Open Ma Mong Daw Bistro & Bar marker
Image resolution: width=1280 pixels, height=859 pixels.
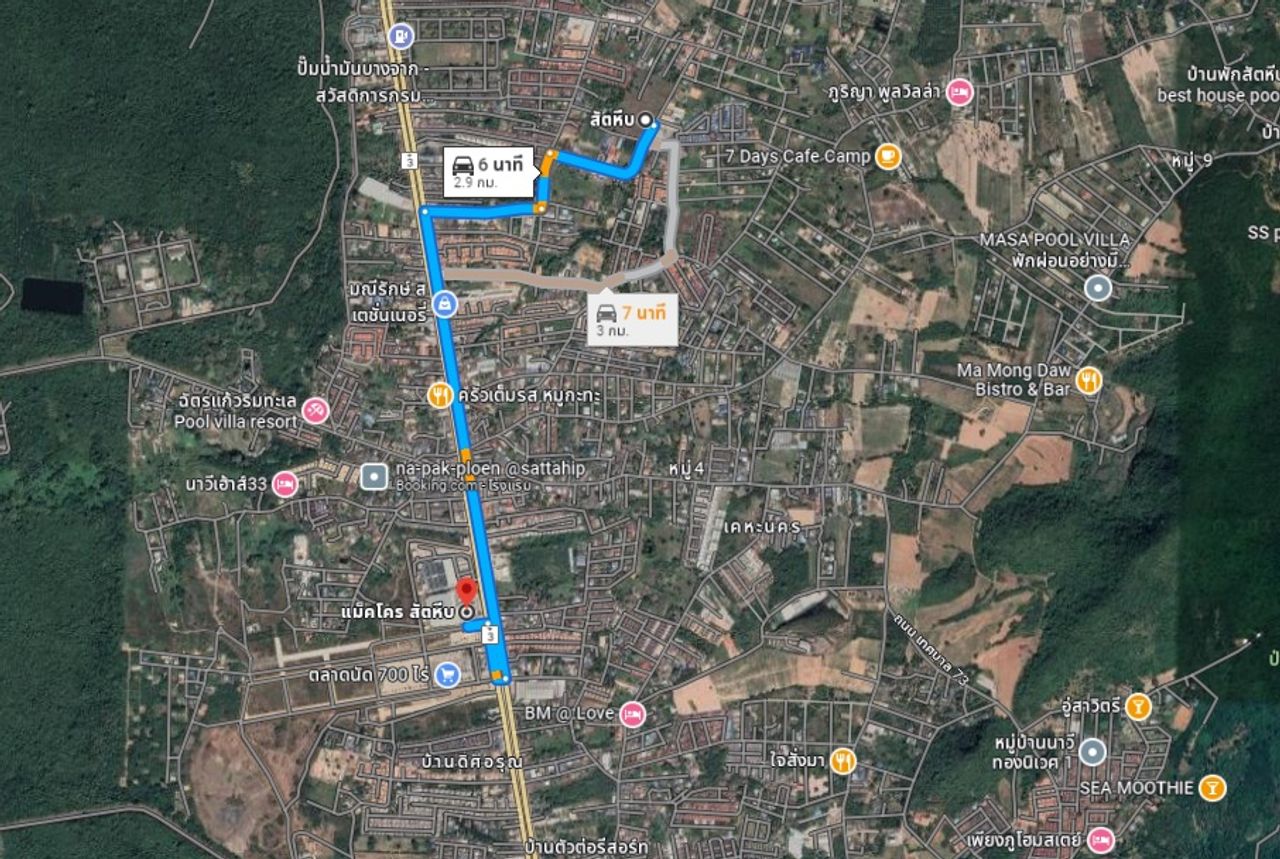(1090, 379)
